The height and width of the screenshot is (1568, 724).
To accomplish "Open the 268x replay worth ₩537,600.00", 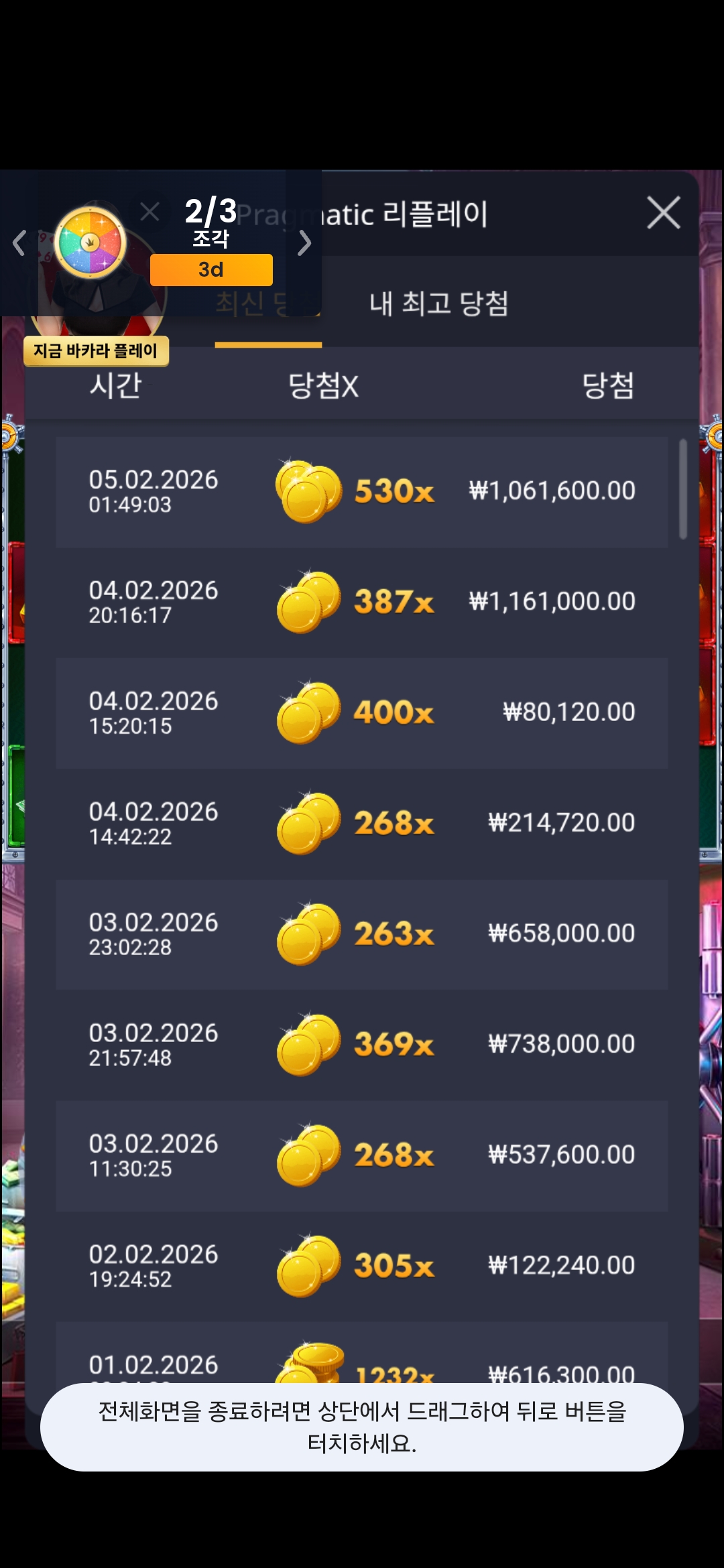I will (x=361, y=1155).
